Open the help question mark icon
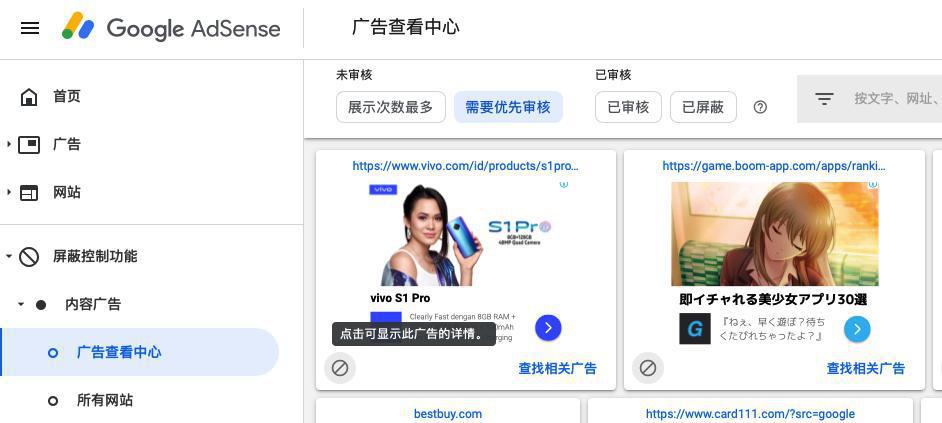 760,107
